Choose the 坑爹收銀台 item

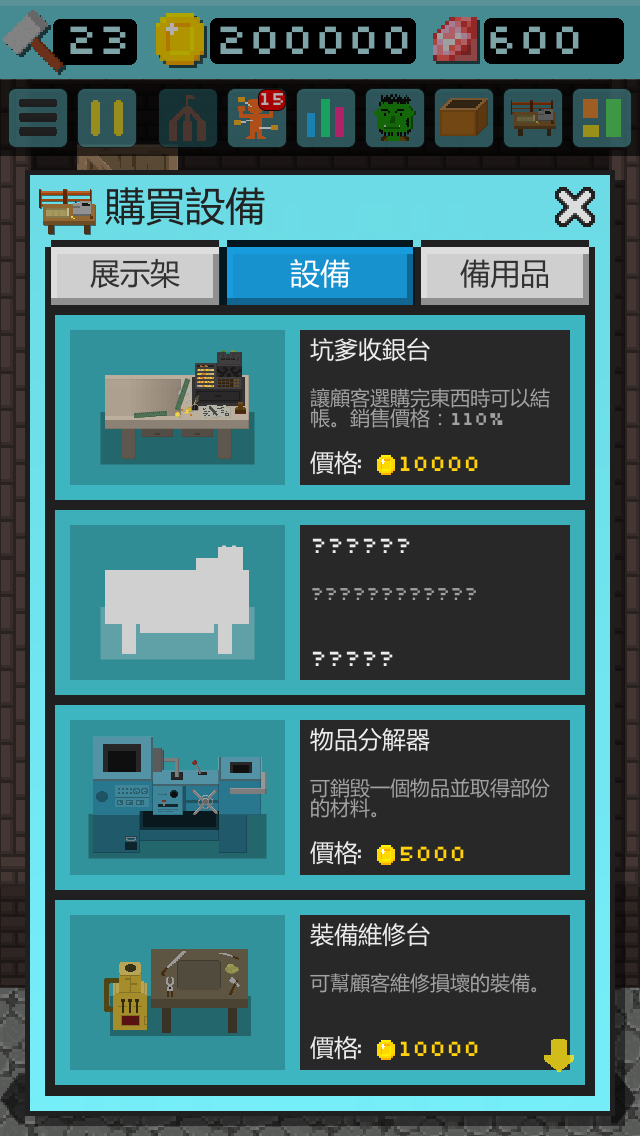(x=319, y=407)
